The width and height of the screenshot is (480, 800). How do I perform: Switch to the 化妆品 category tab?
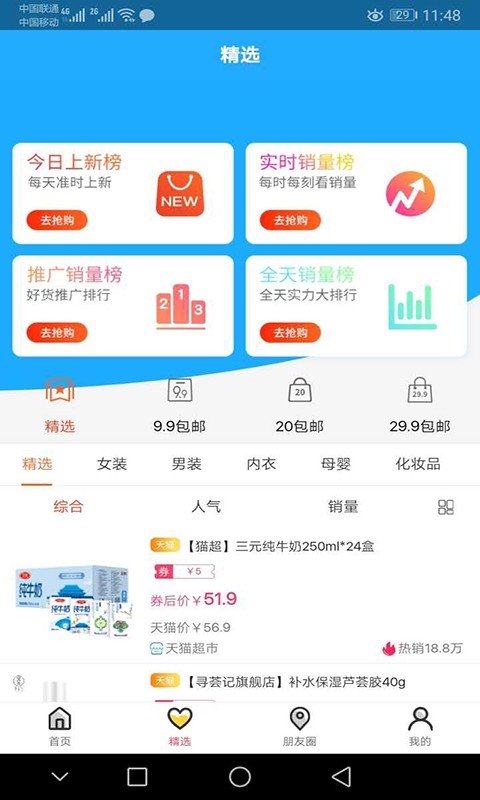click(x=418, y=464)
